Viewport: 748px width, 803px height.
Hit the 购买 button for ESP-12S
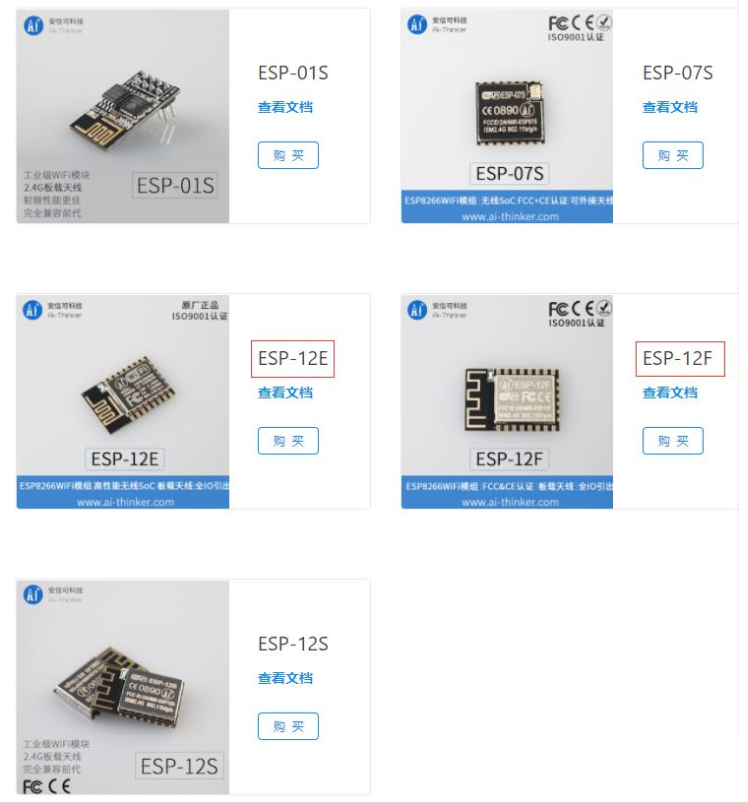pyautogui.click(x=288, y=726)
